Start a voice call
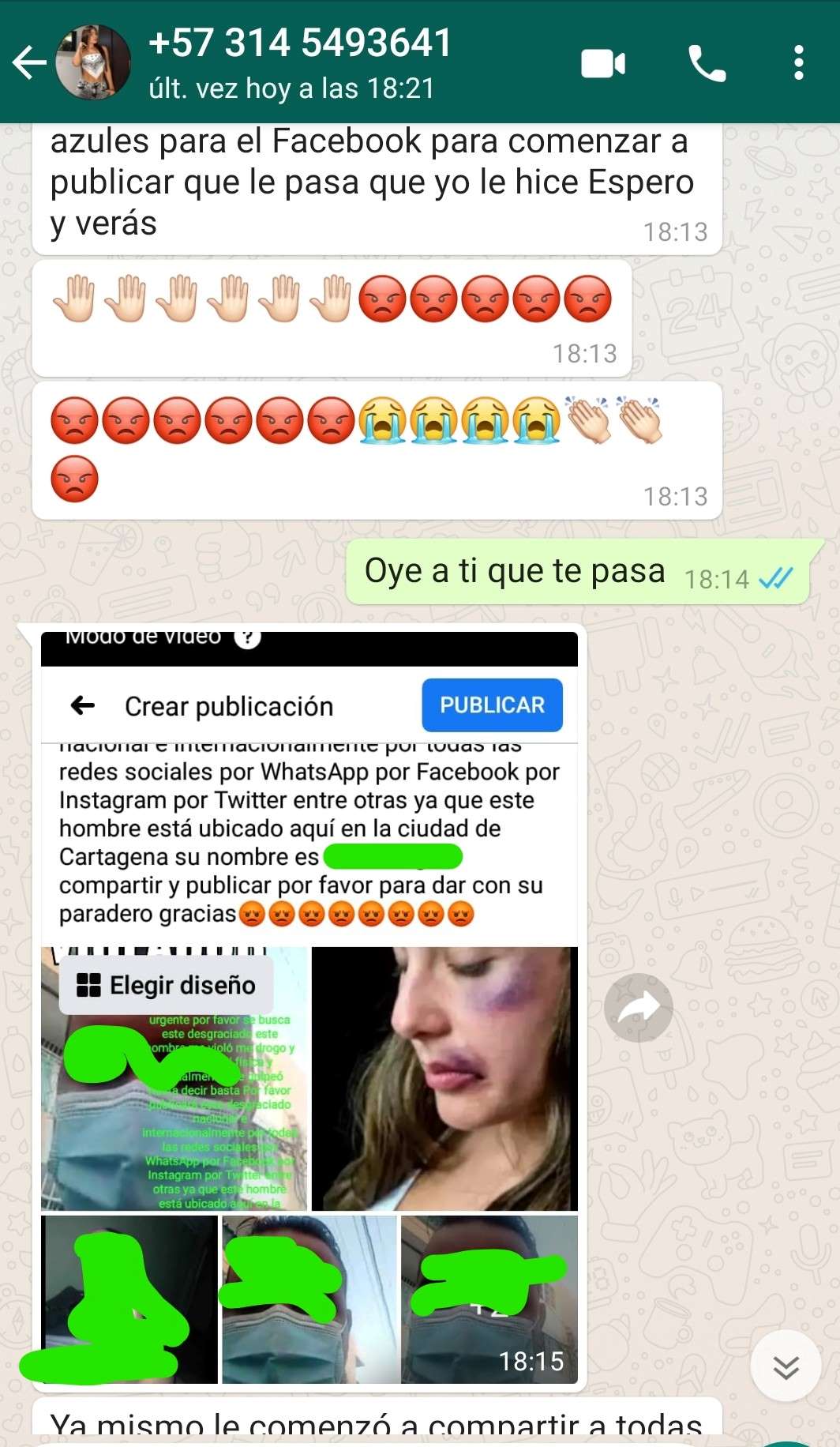 coord(707,64)
